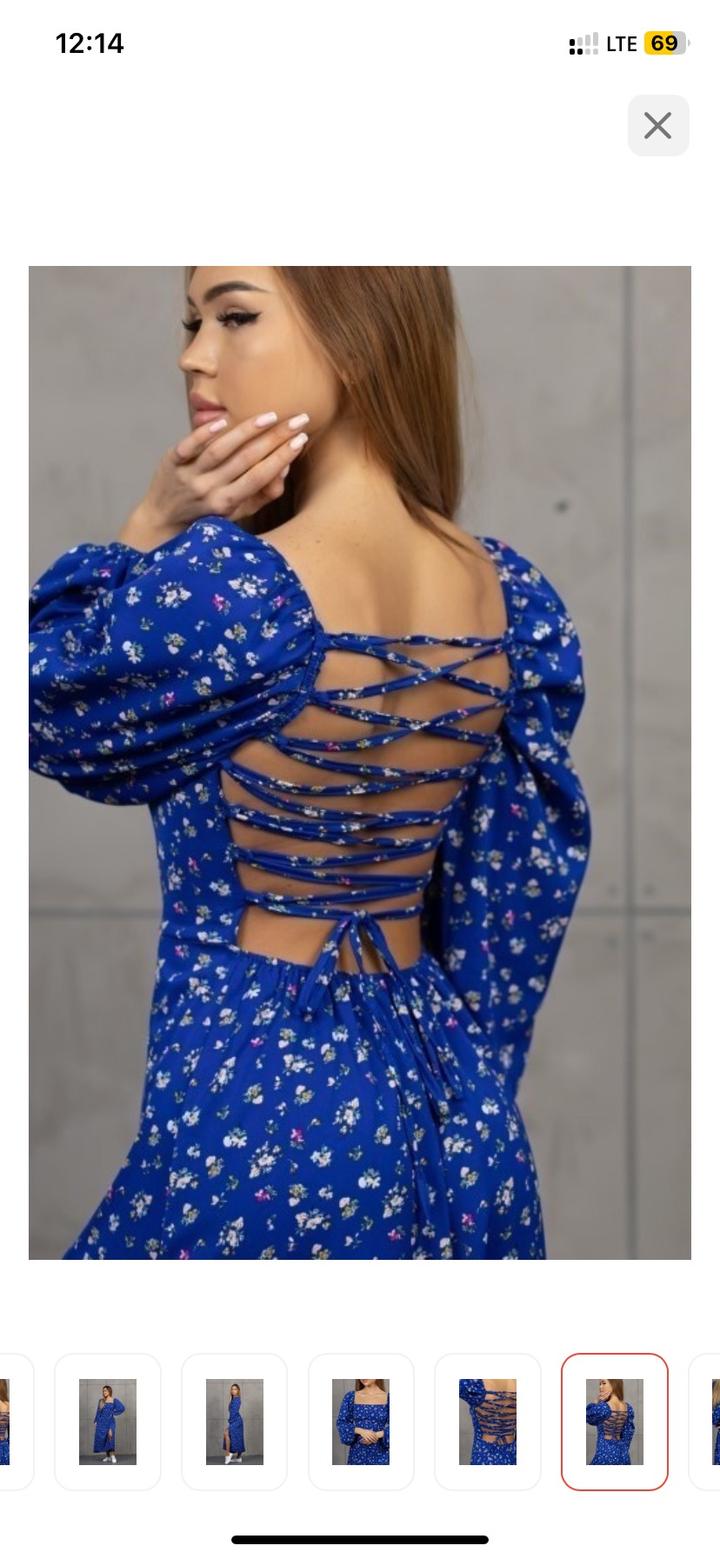Select the side view thumbnail with leg slit
The width and height of the screenshot is (720, 1558).
234,1421
